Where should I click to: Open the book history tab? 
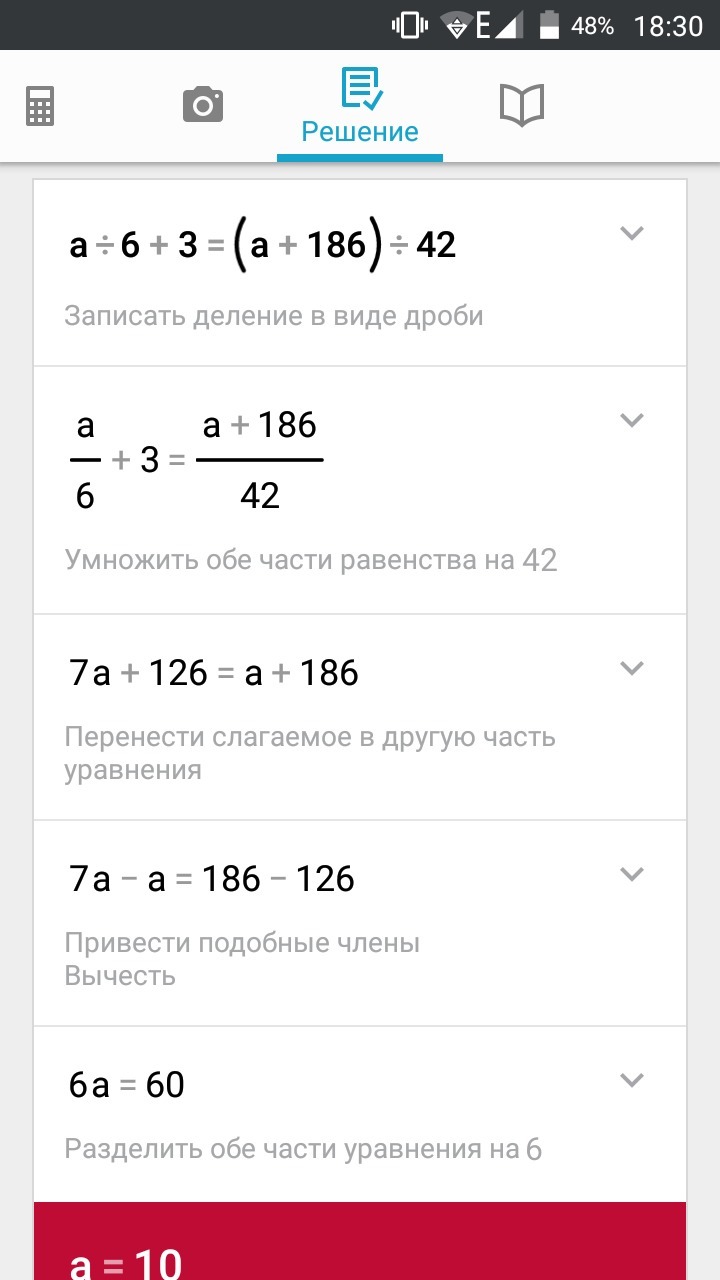pos(521,105)
